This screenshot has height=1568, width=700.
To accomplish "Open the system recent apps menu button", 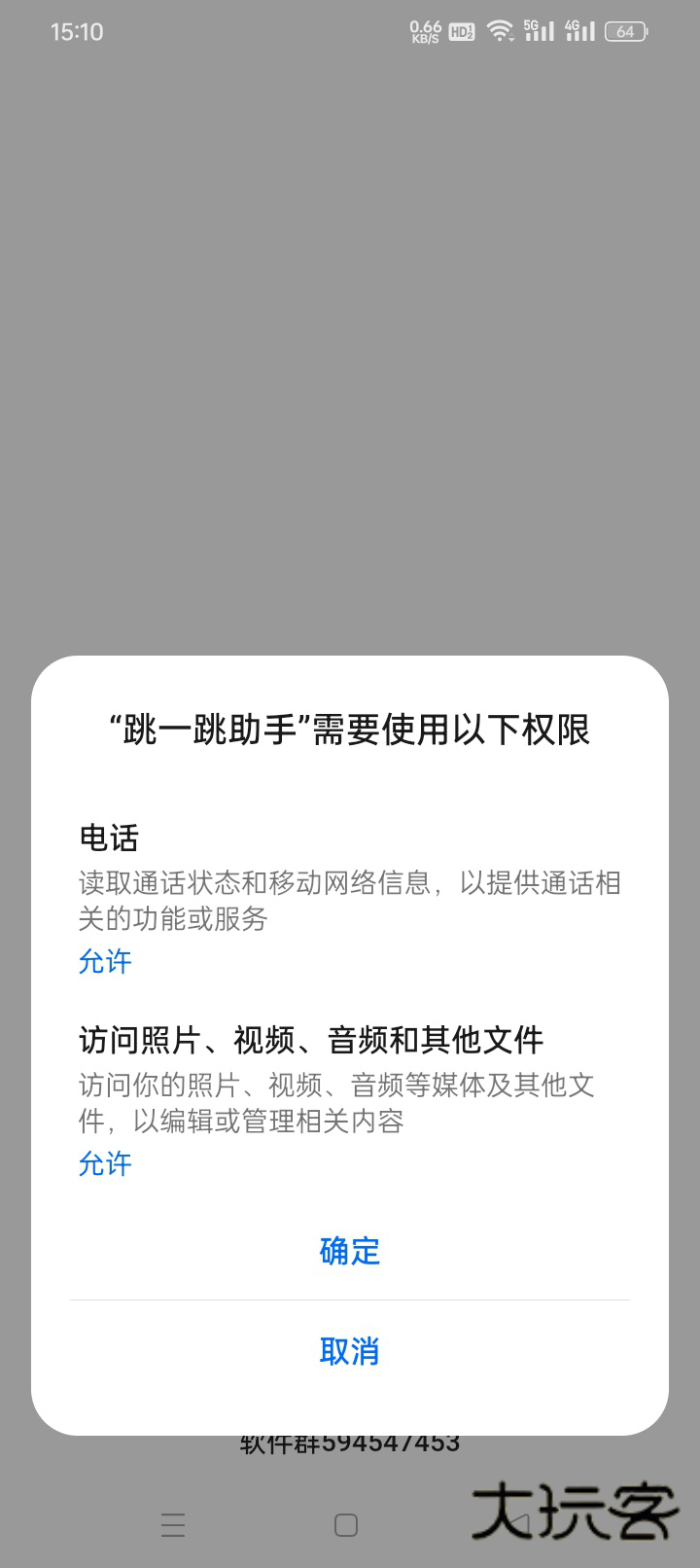I will pyautogui.click(x=173, y=1524).
